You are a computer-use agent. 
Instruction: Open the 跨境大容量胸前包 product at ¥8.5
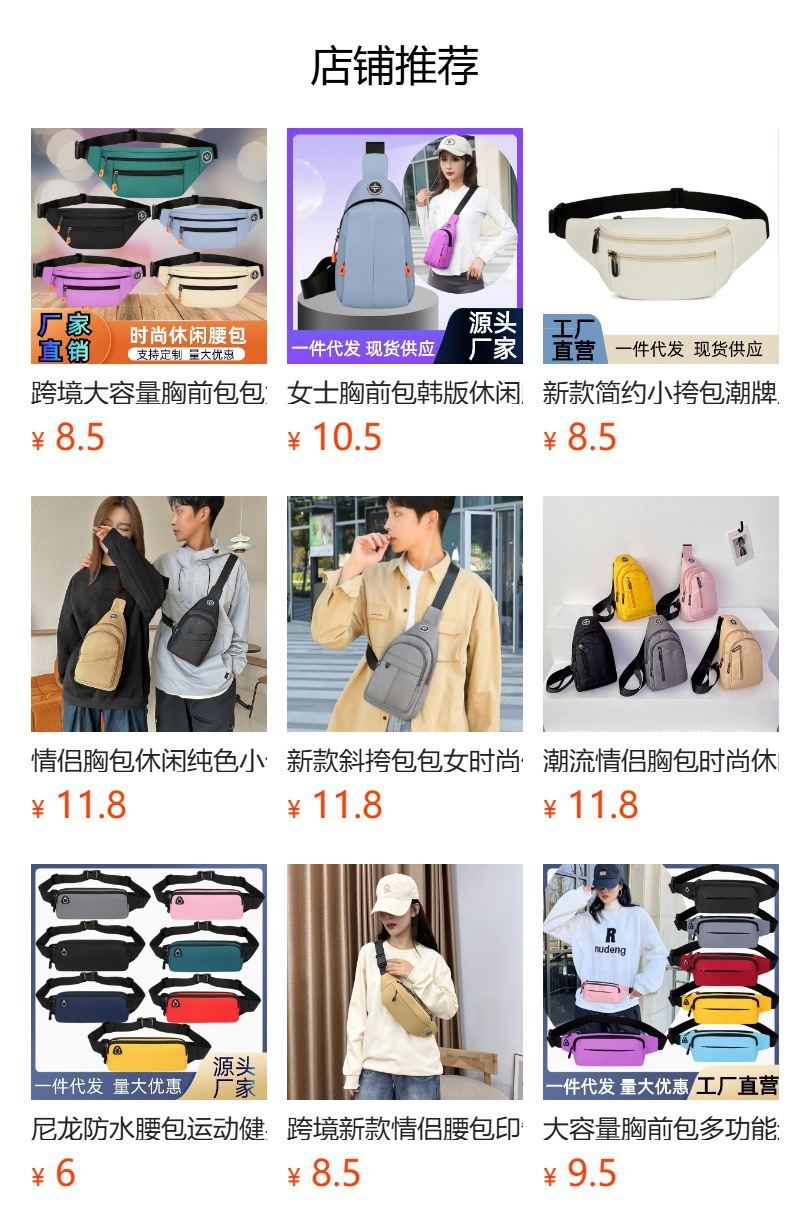(148, 246)
